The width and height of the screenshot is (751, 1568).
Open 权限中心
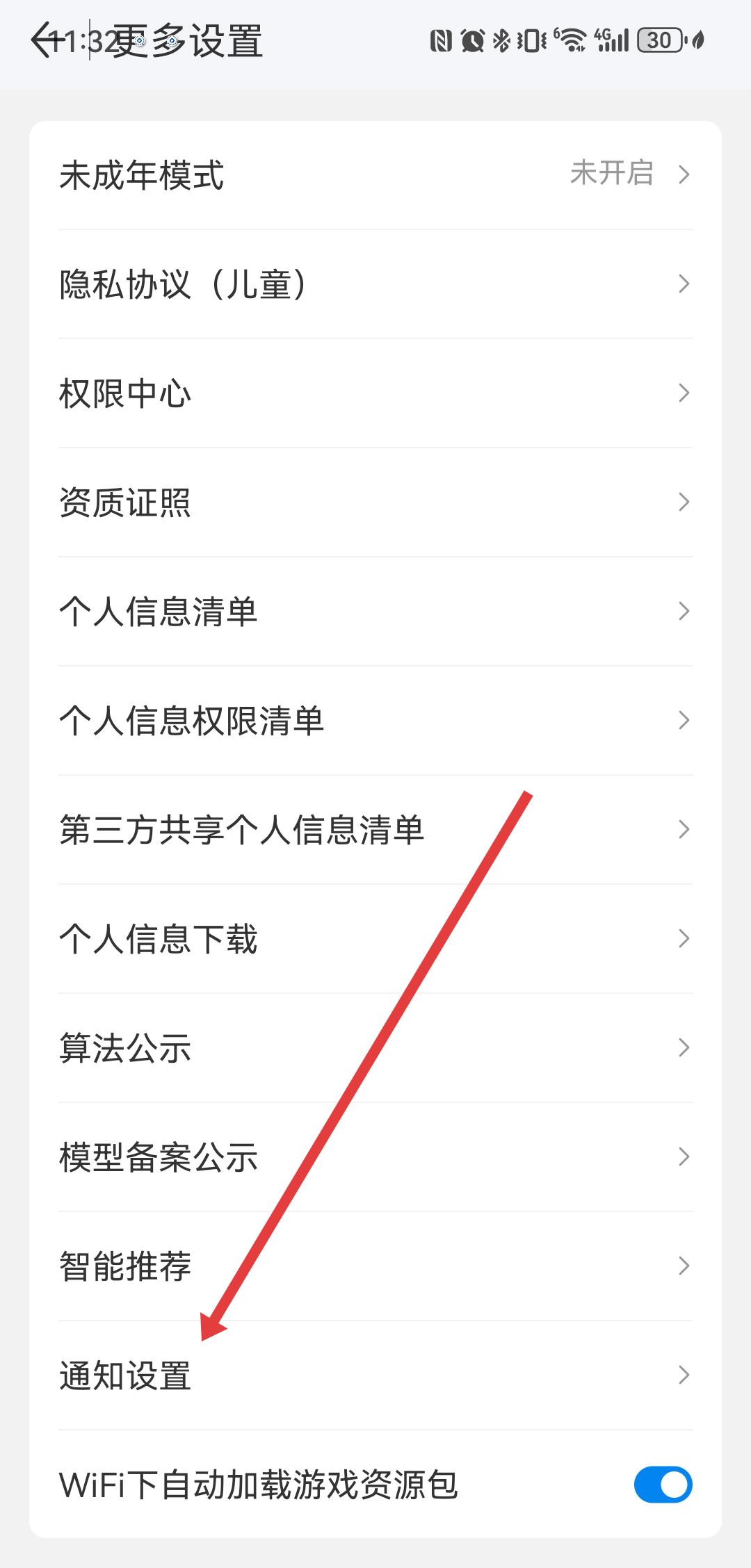pos(375,393)
